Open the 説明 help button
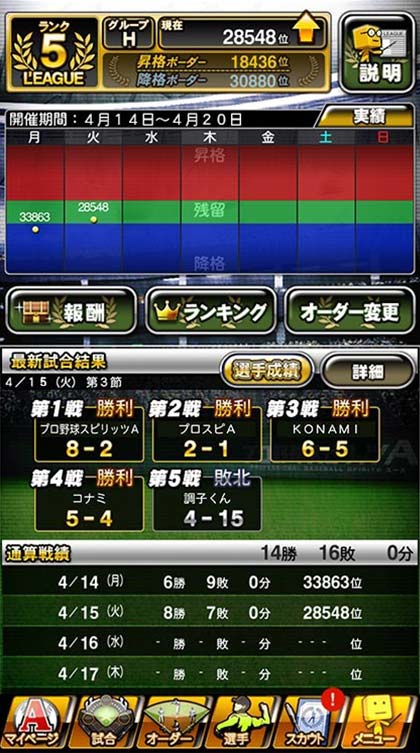420x753 pixels. (377, 53)
